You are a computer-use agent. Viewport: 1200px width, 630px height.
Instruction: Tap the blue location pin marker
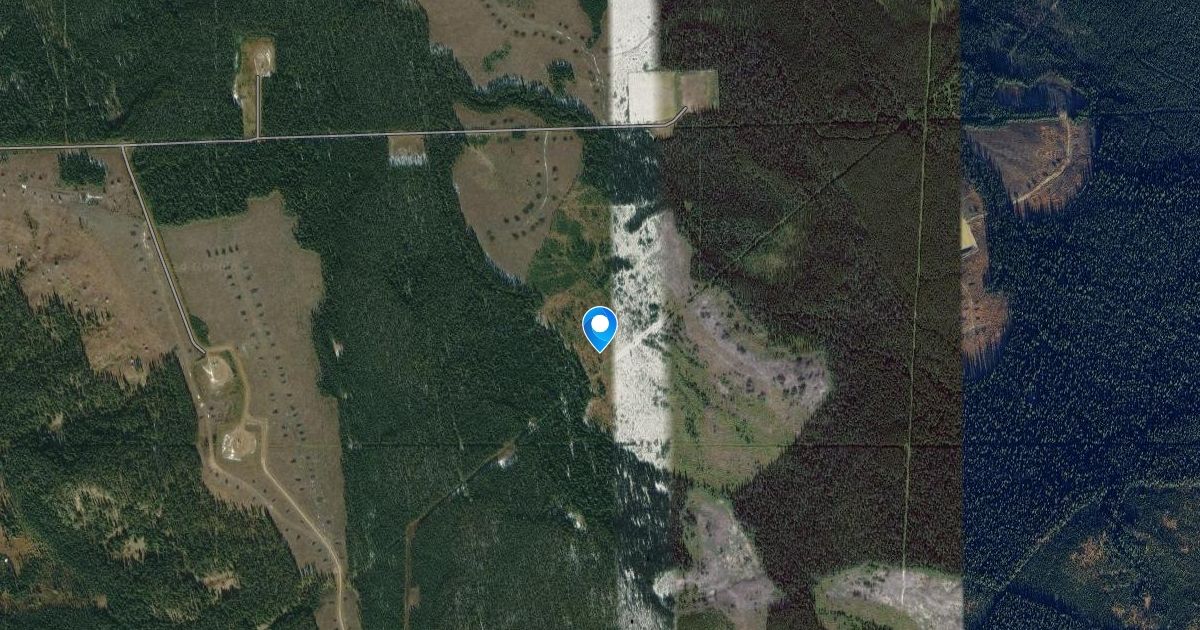click(599, 326)
